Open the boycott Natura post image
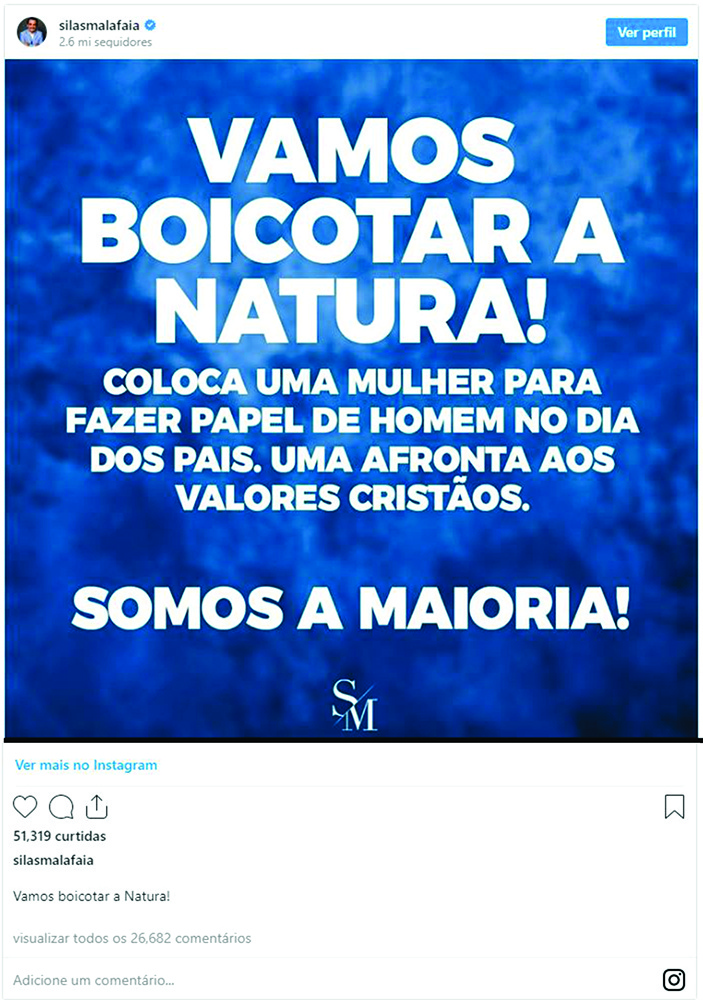Screen dimensions: 703x1000 tap(351, 400)
